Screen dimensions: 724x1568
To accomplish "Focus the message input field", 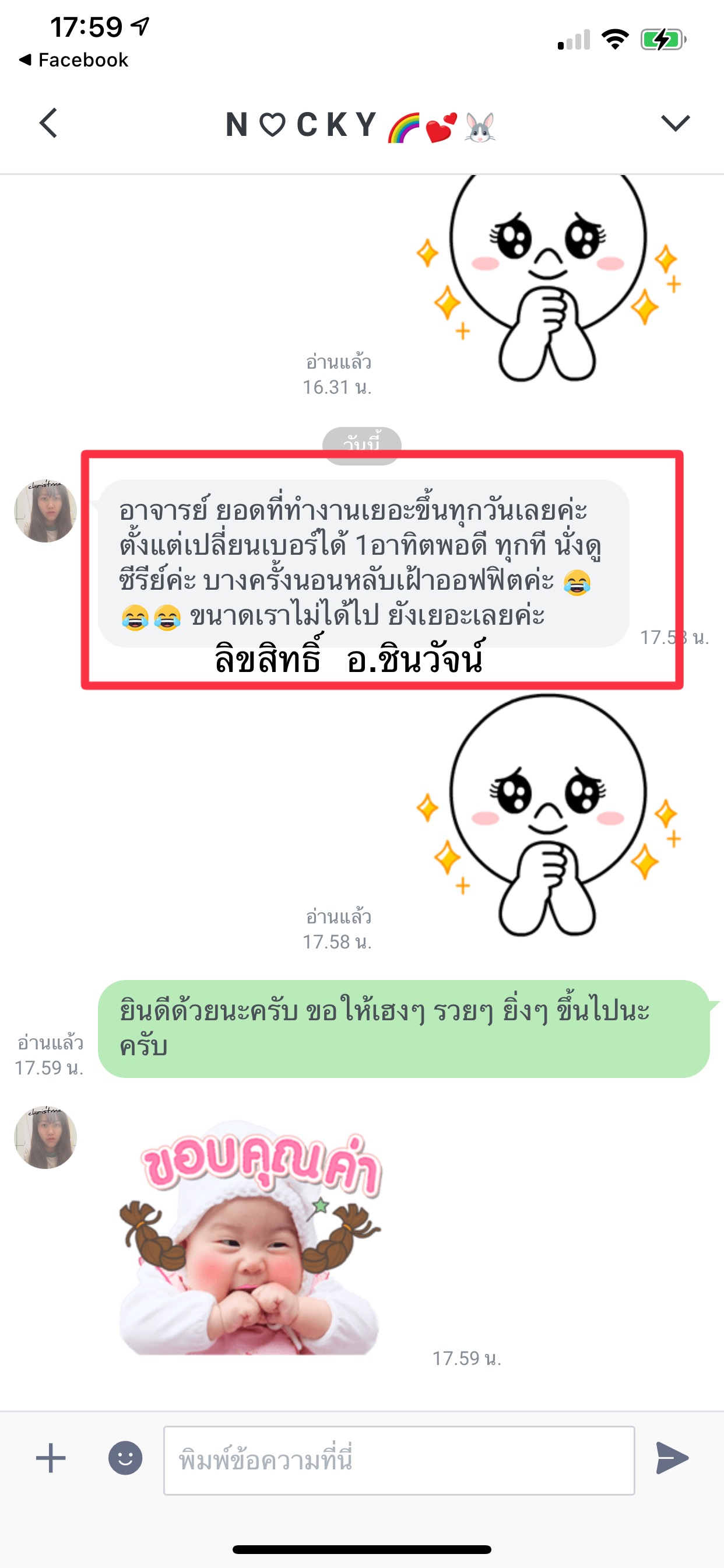I will [x=399, y=1460].
